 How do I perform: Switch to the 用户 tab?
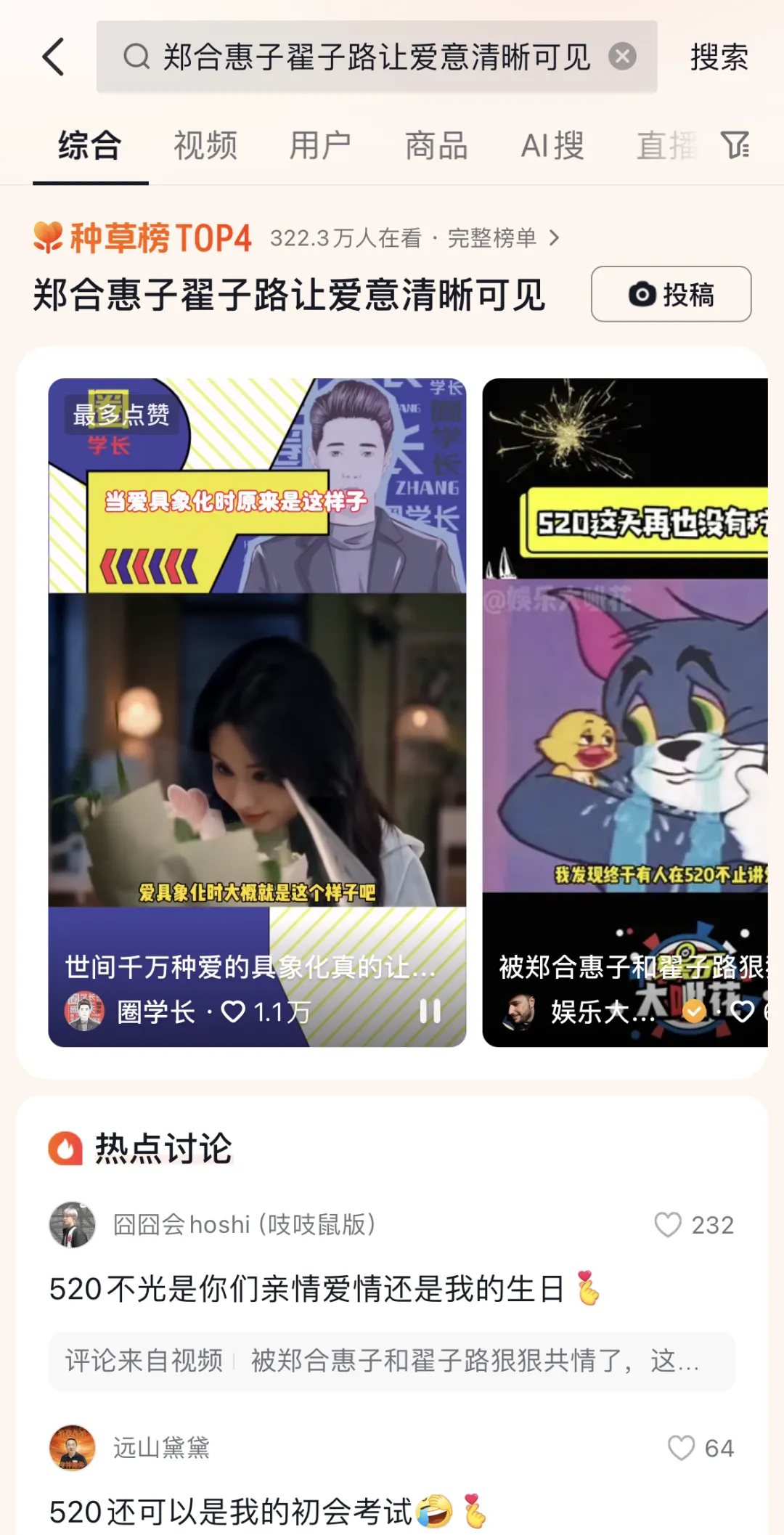(x=320, y=146)
